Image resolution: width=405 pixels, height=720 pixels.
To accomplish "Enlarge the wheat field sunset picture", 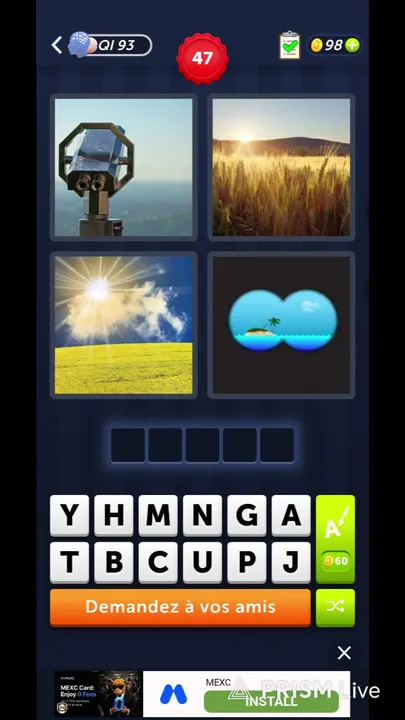I will click(x=281, y=167).
